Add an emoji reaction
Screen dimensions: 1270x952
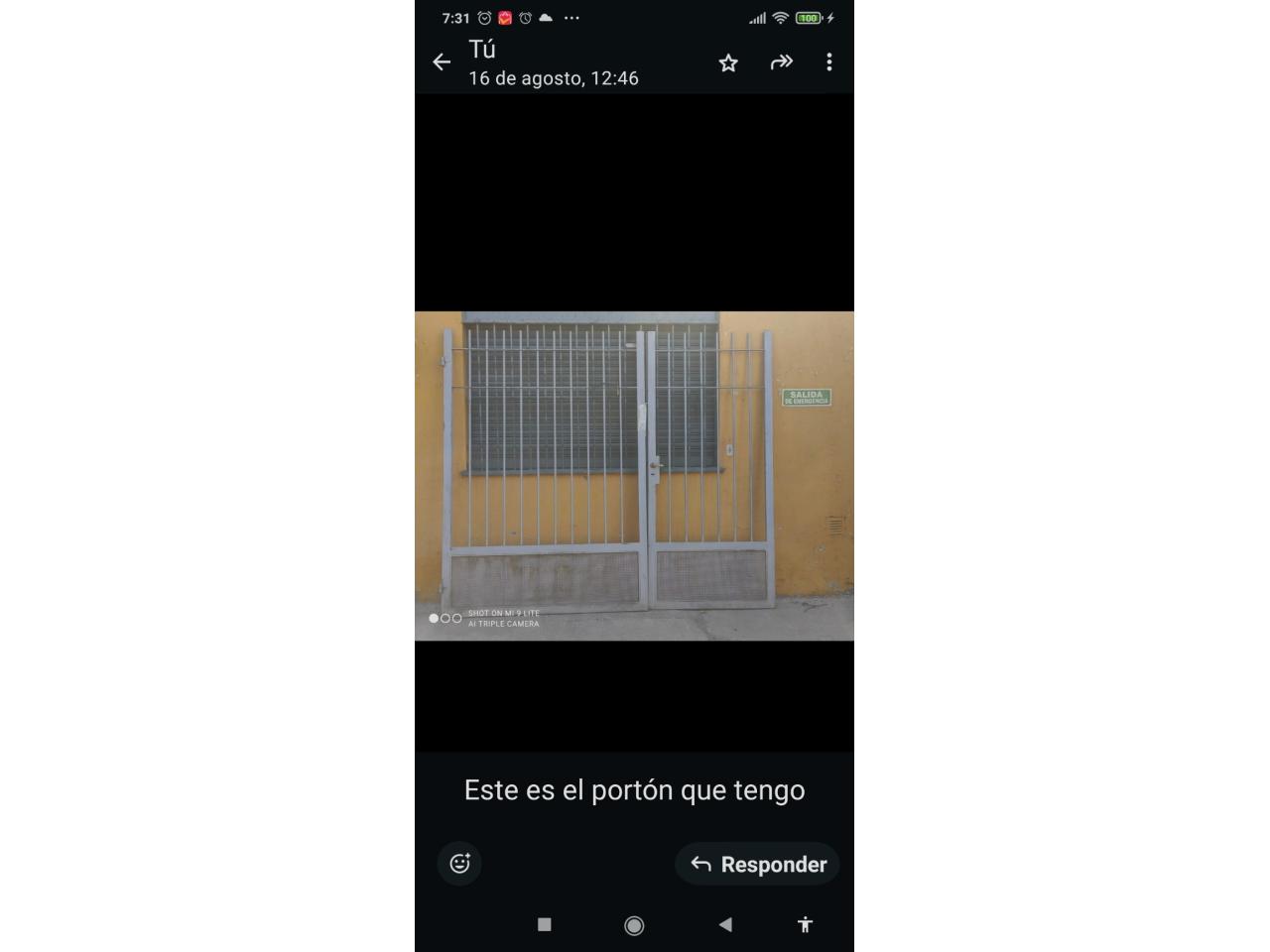pyautogui.click(x=459, y=864)
